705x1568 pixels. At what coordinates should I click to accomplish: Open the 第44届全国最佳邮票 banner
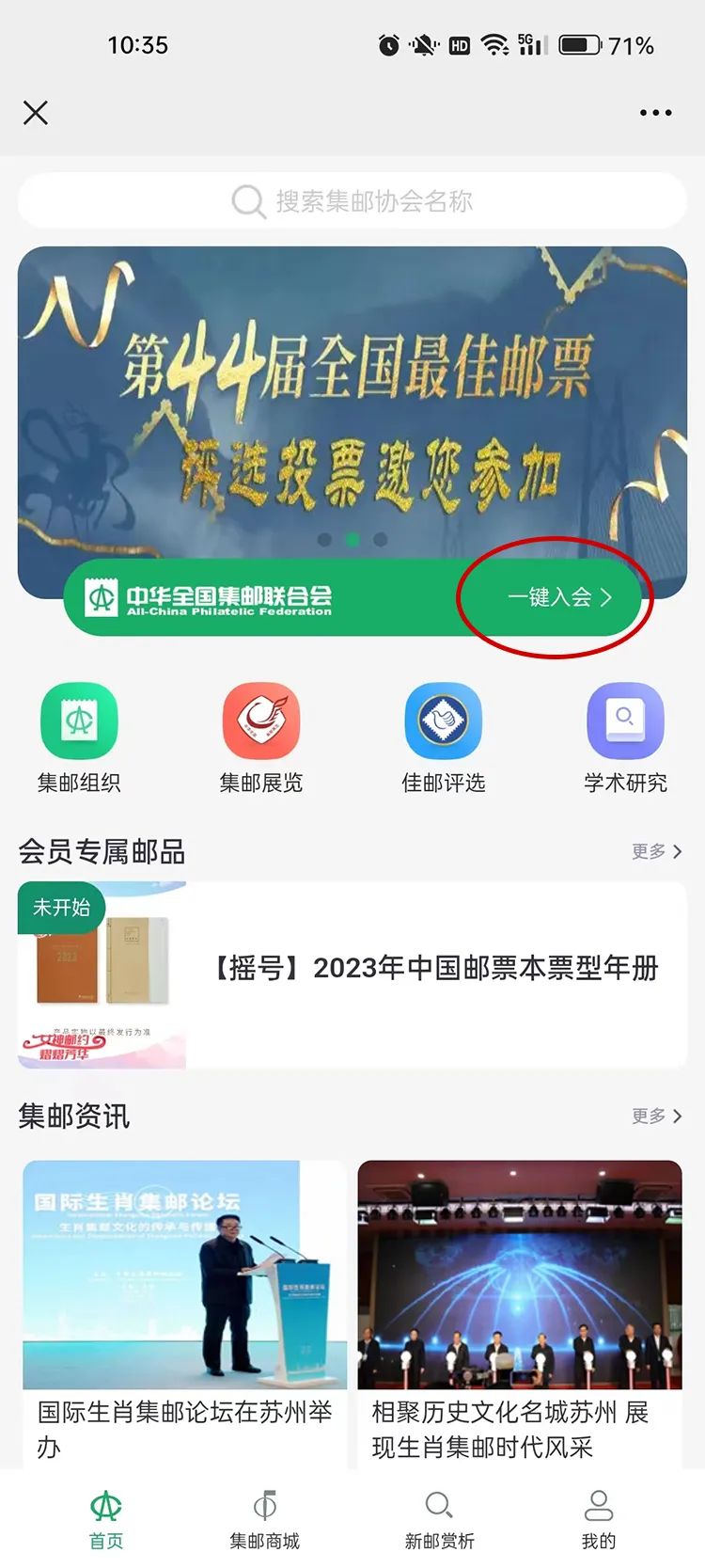[x=352, y=404]
